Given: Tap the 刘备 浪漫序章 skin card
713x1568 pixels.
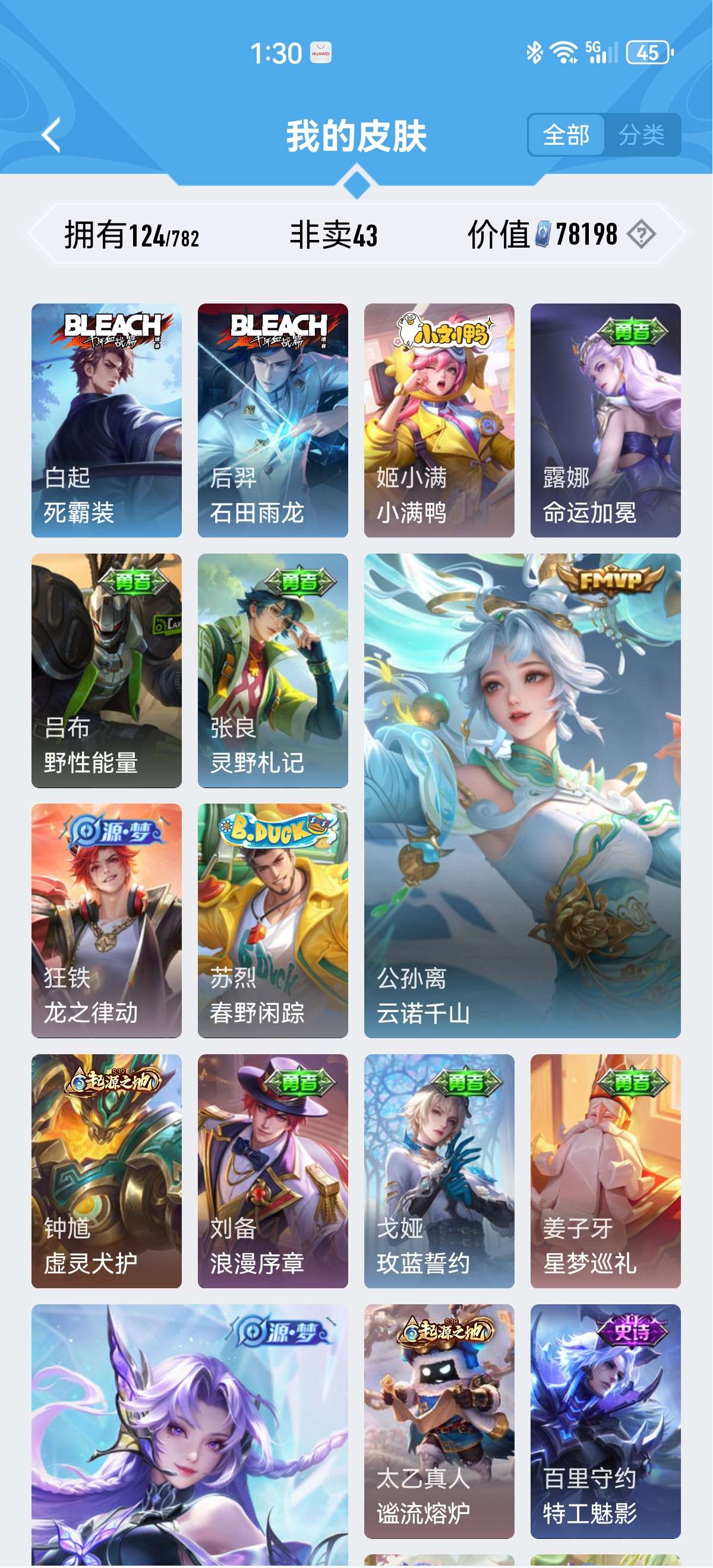Looking at the screenshot, I should [273, 1171].
